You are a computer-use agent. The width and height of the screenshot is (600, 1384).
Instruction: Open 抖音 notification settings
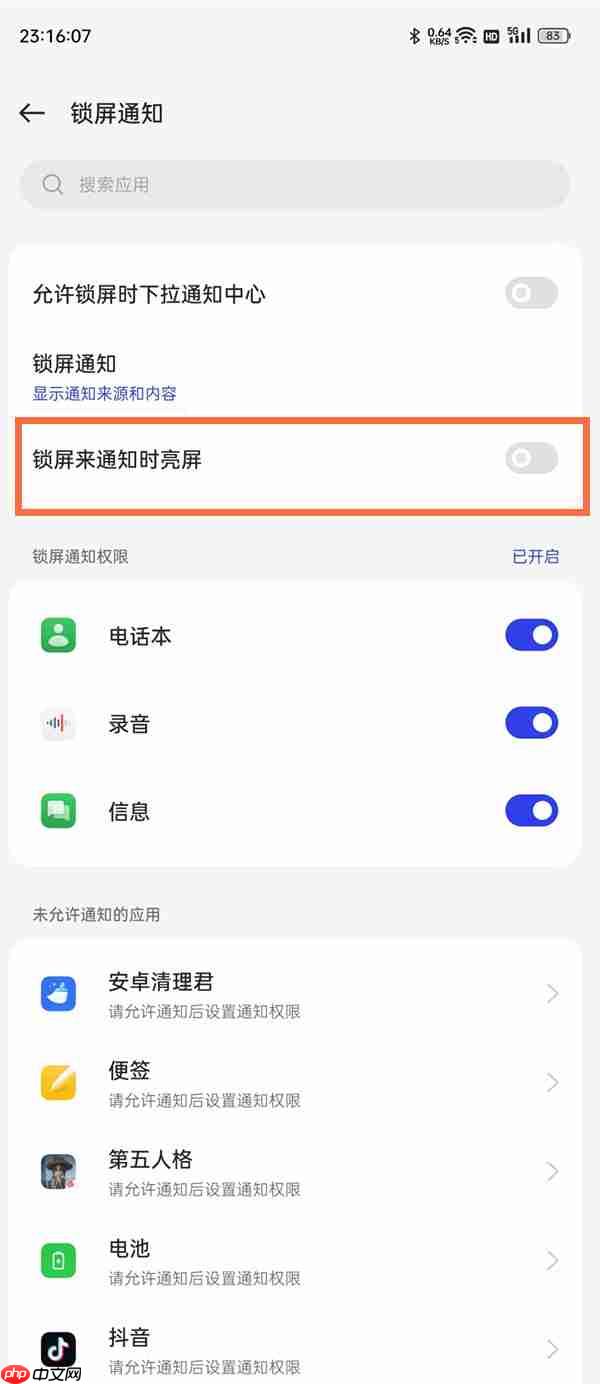pos(295,1349)
